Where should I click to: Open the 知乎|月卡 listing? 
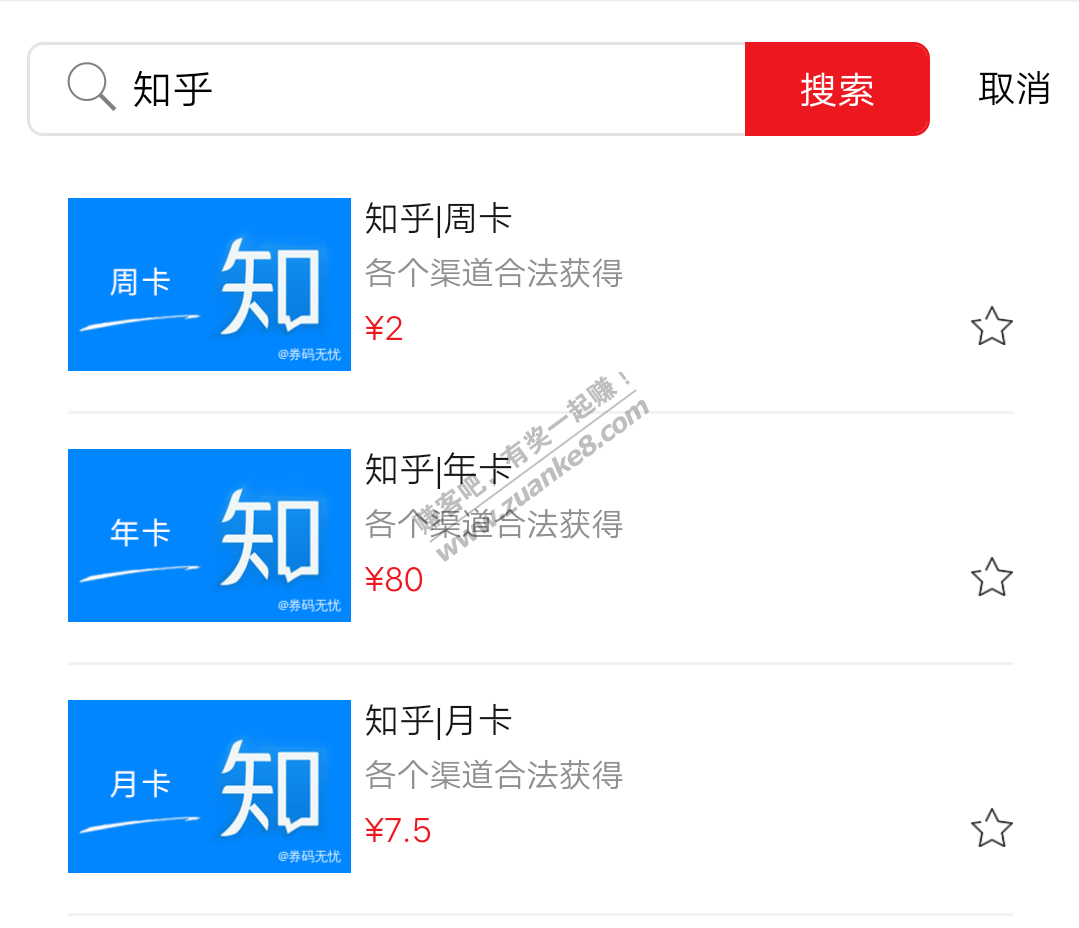click(438, 720)
